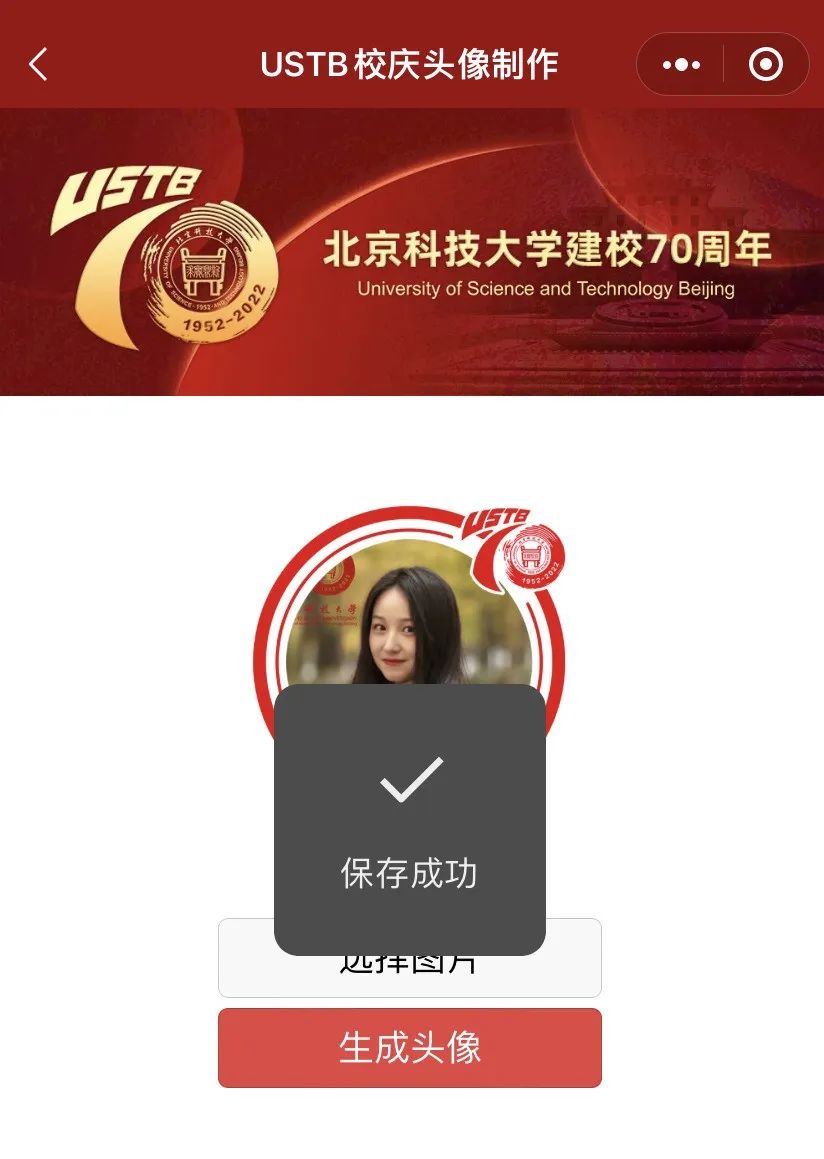Viewport: 824px width, 1159px height.
Task: Tap 生成头像 to generate the avatar
Action: [410, 1047]
